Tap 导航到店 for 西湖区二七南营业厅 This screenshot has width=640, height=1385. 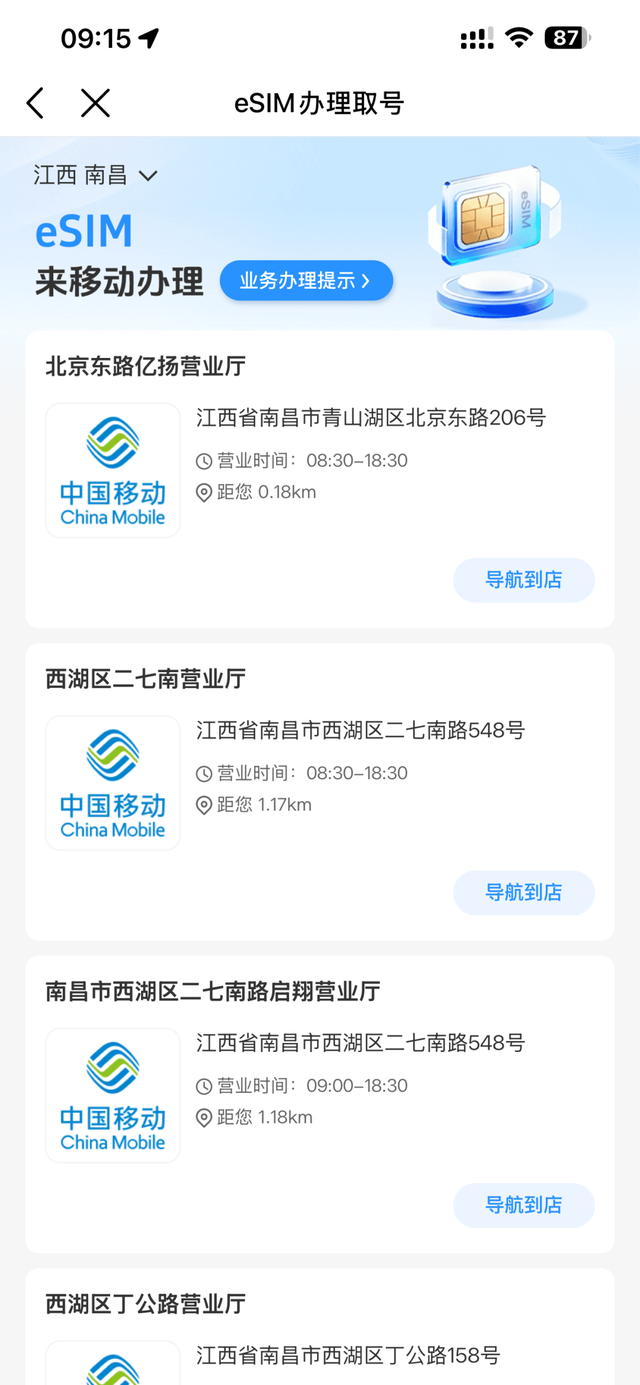(x=523, y=892)
